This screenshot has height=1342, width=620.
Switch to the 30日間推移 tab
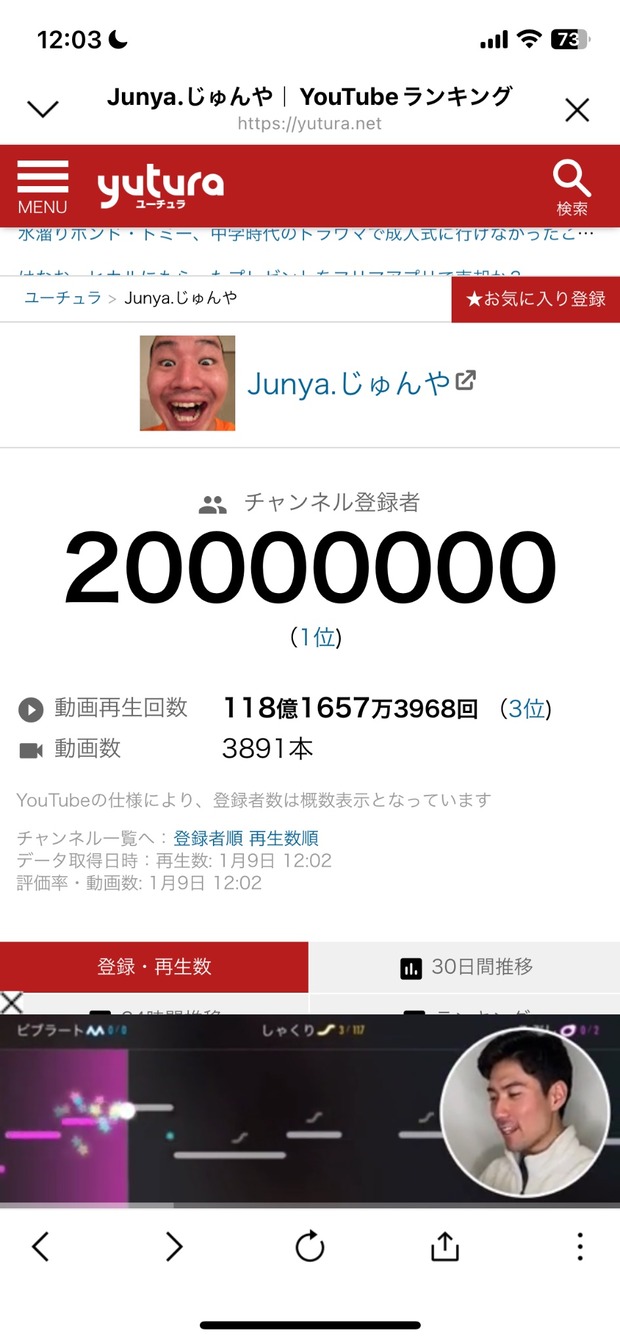click(465, 967)
